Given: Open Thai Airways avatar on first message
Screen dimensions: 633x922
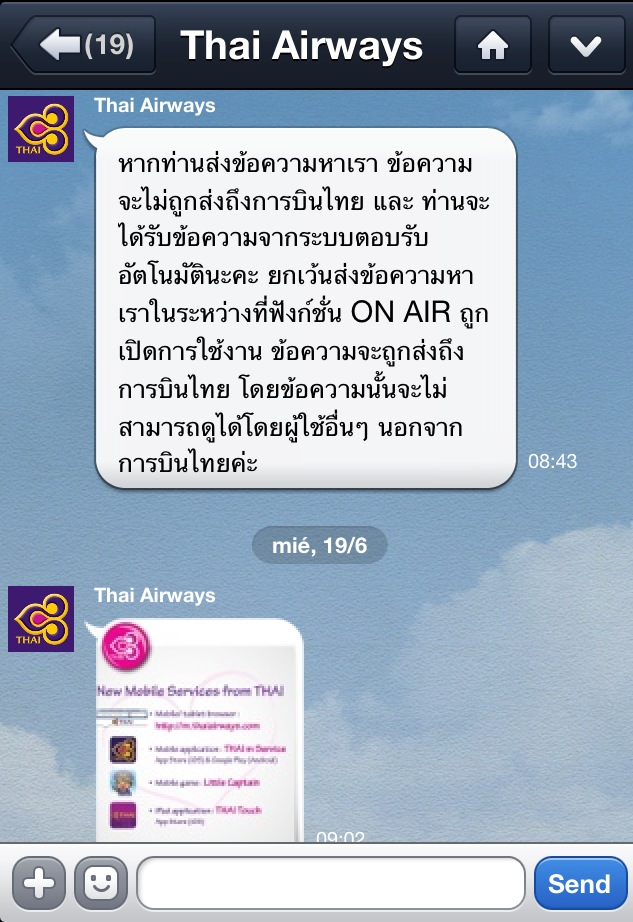Looking at the screenshot, I should click(x=41, y=129).
